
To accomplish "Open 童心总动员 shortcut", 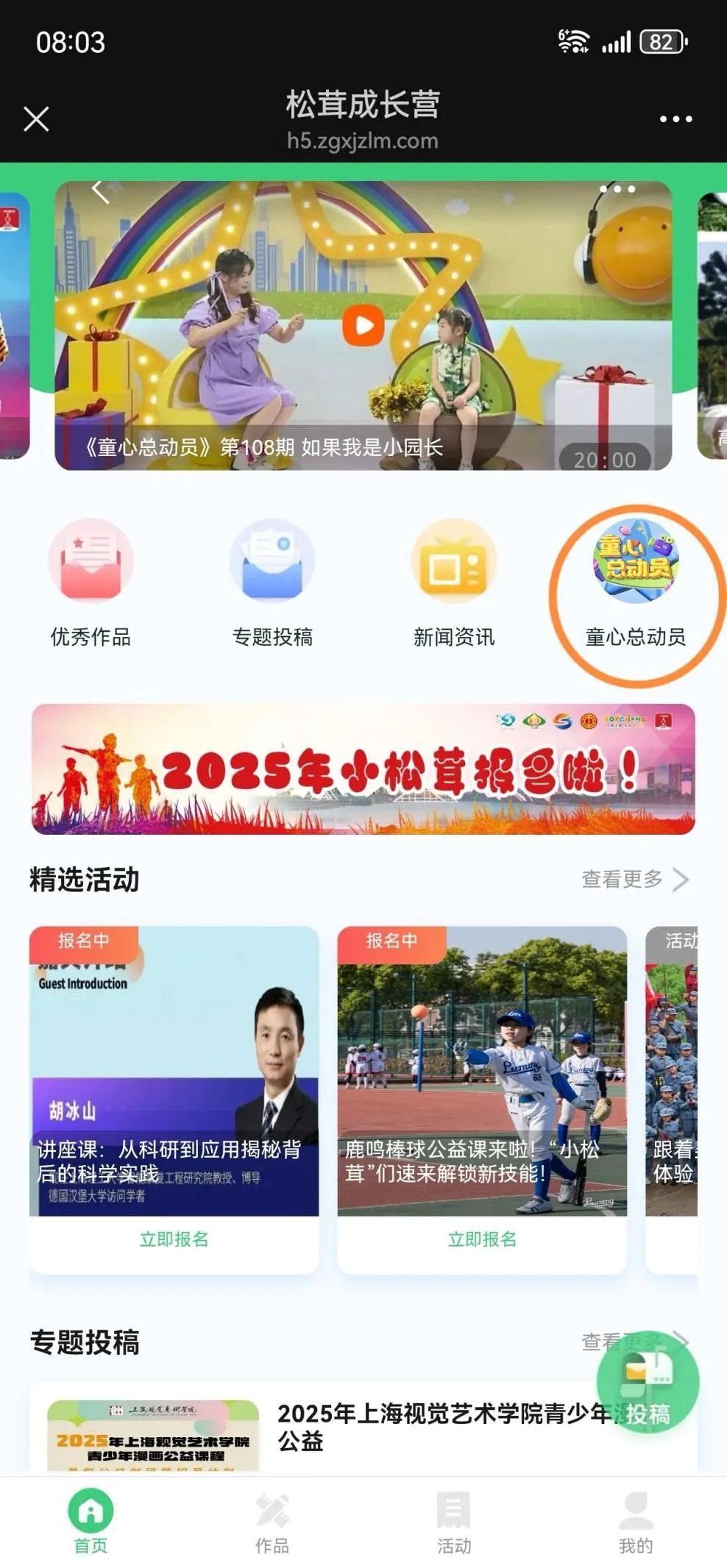I will 636,582.
